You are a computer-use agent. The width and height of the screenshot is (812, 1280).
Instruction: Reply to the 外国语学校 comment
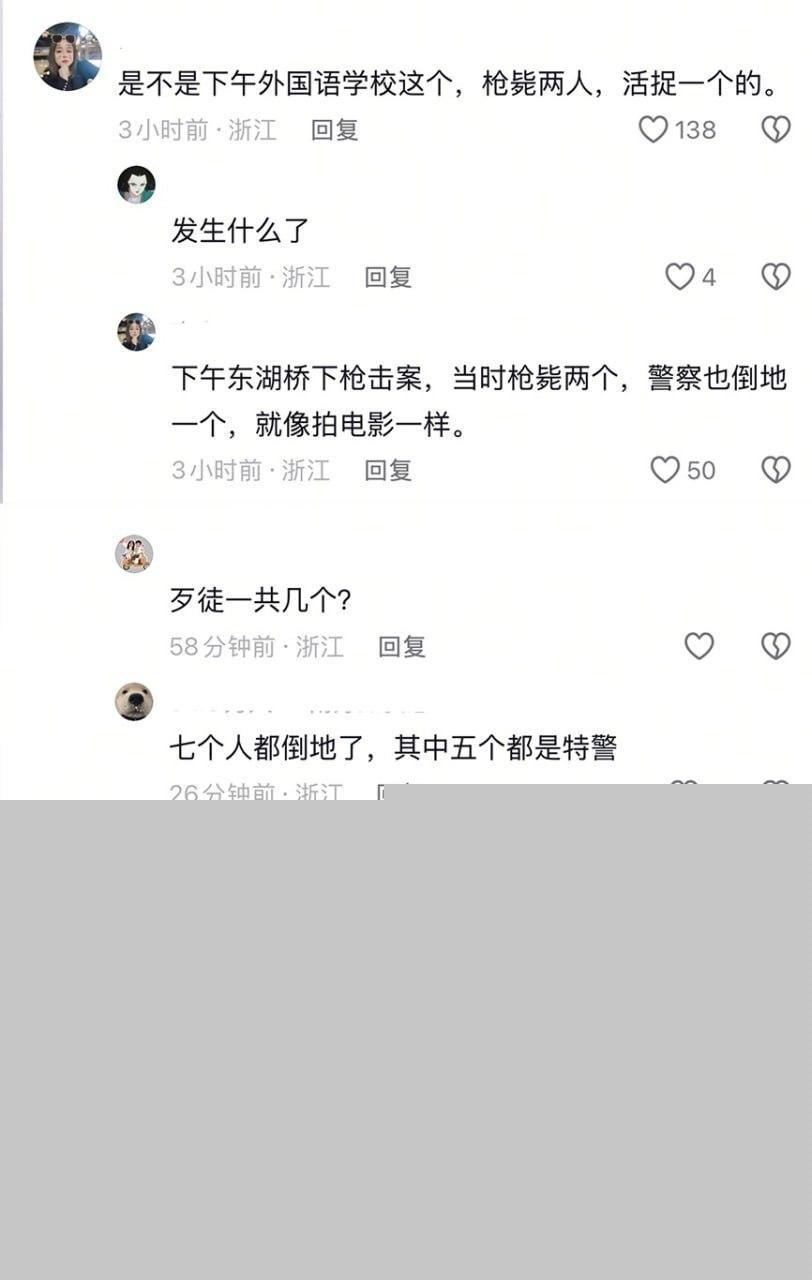[x=334, y=129]
